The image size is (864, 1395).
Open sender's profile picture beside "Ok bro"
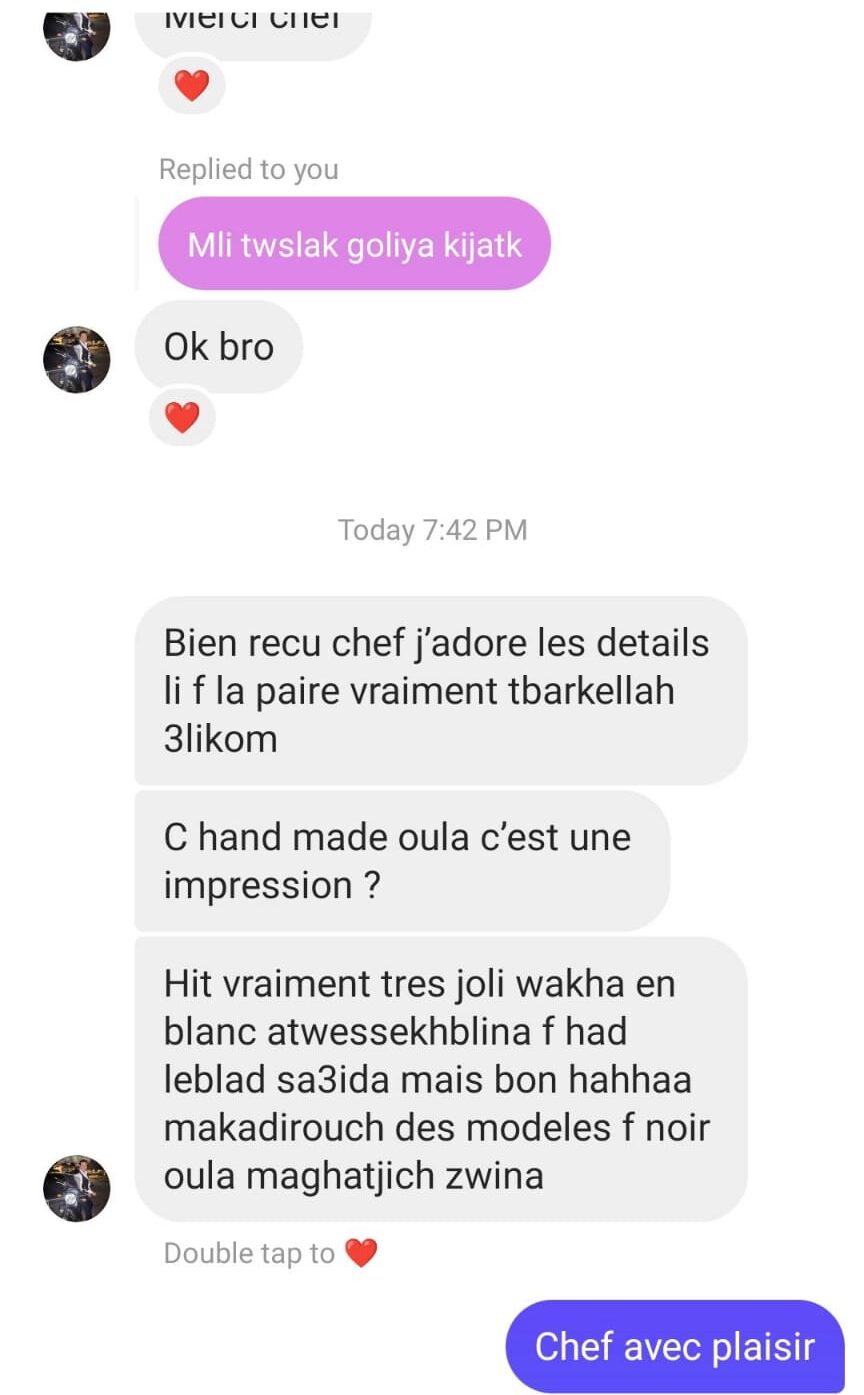click(77, 359)
